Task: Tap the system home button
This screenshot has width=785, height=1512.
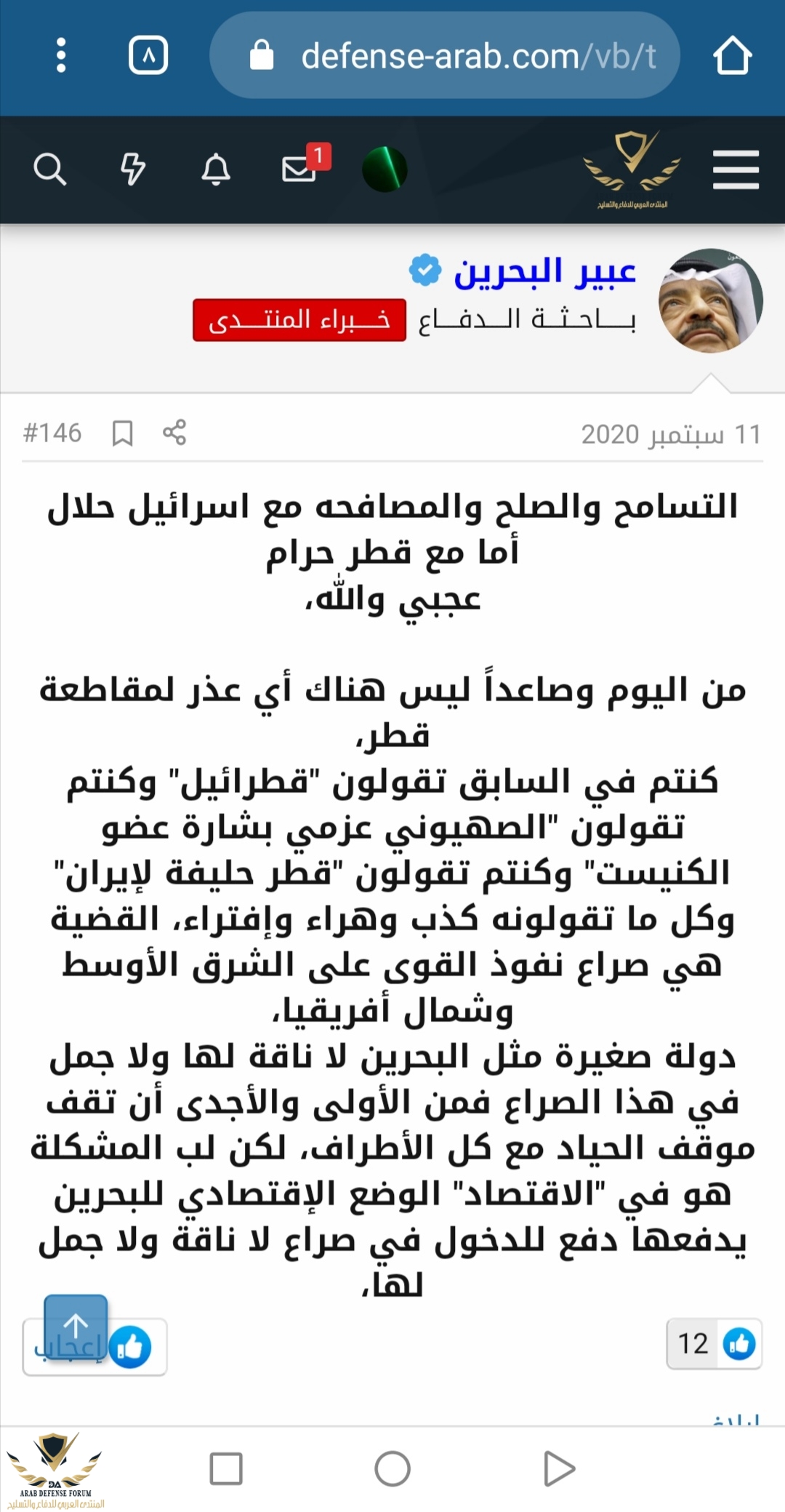Action: point(392,1468)
